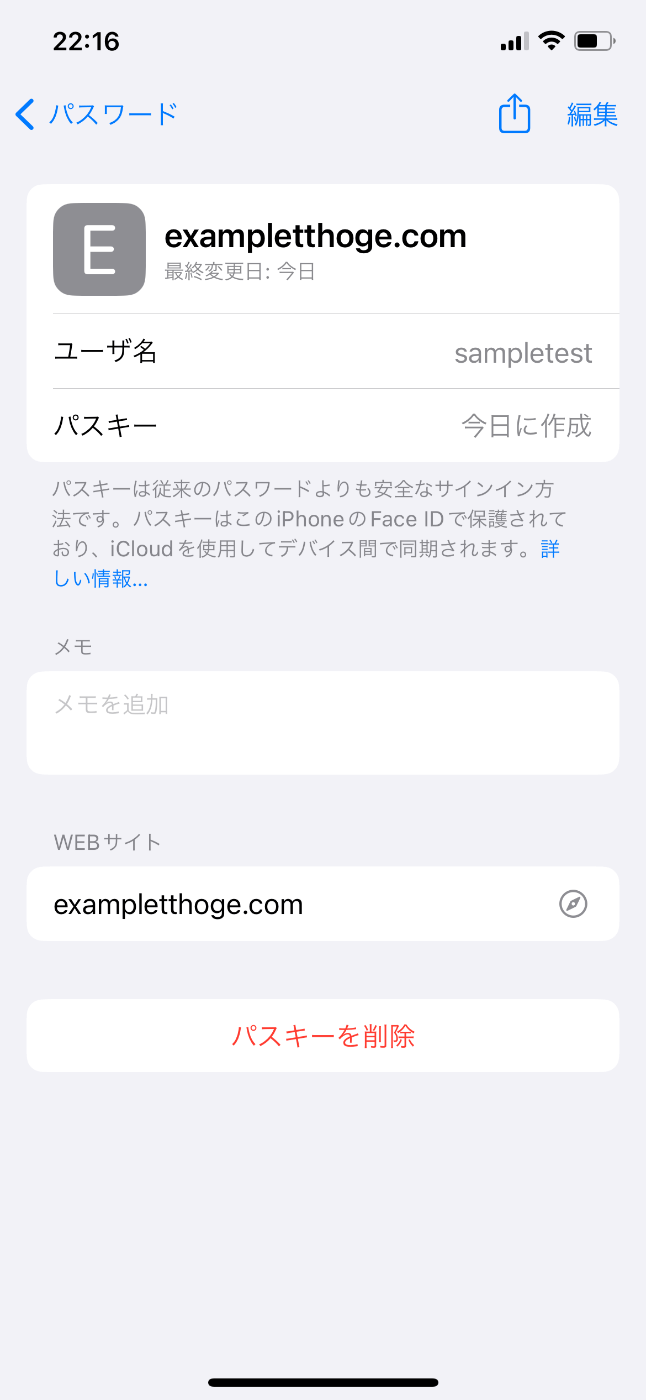Tap 編集 to edit the entry
The image size is (646, 1400).
[592, 115]
